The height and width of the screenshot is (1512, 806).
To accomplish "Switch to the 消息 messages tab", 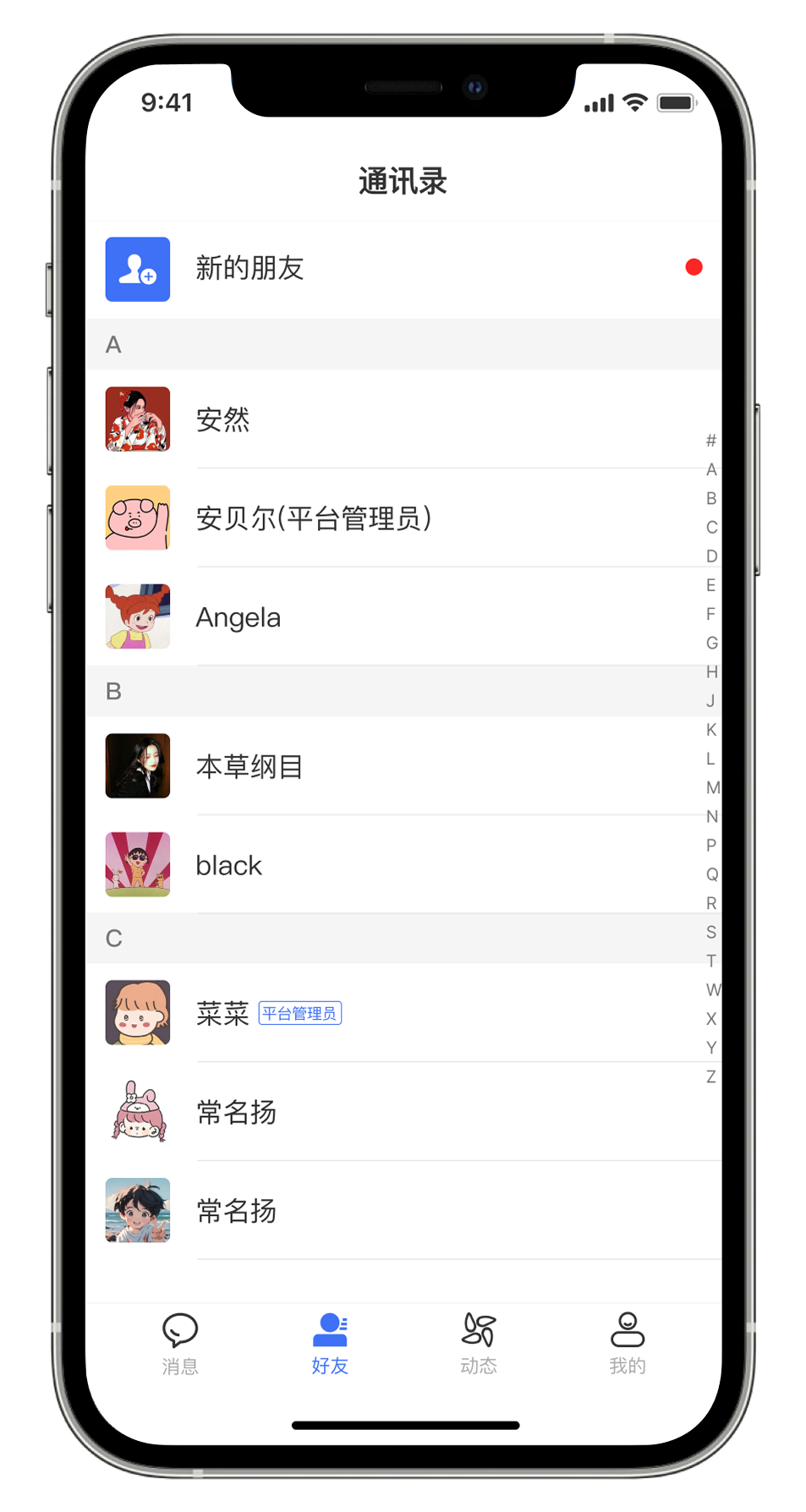I will click(x=180, y=1343).
